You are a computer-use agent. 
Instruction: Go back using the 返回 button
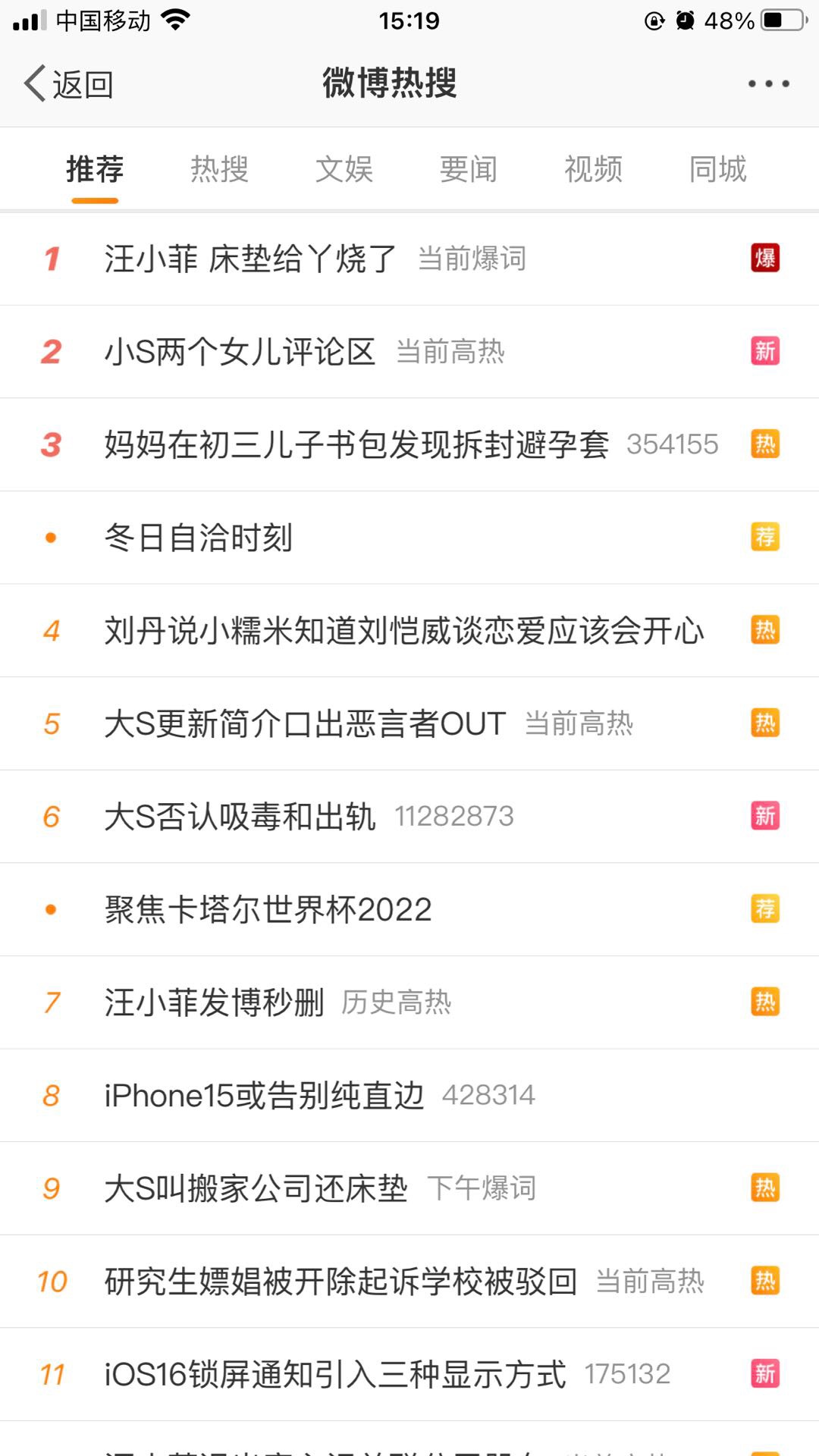click(69, 83)
